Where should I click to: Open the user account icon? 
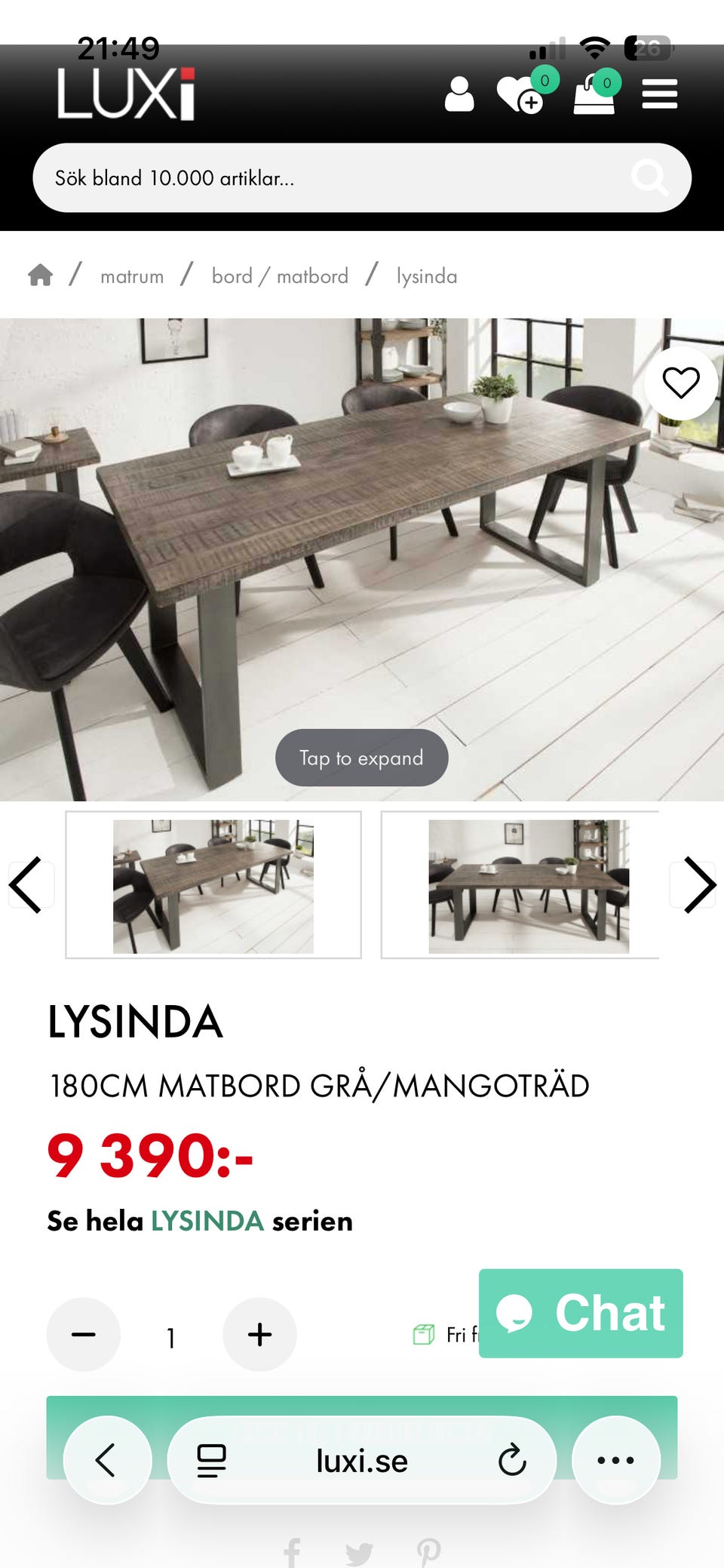click(x=459, y=95)
